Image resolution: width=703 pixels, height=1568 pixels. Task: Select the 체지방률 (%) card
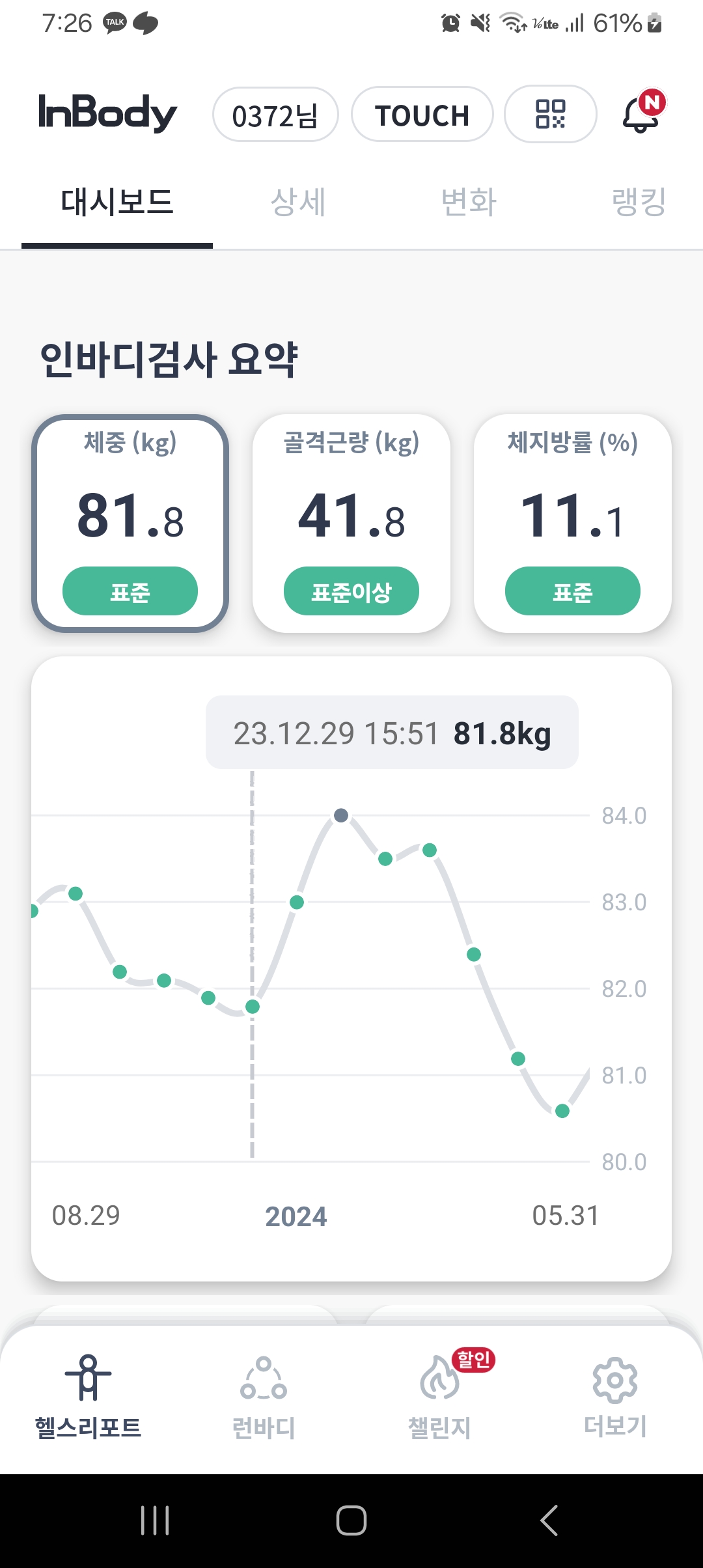[x=573, y=524]
